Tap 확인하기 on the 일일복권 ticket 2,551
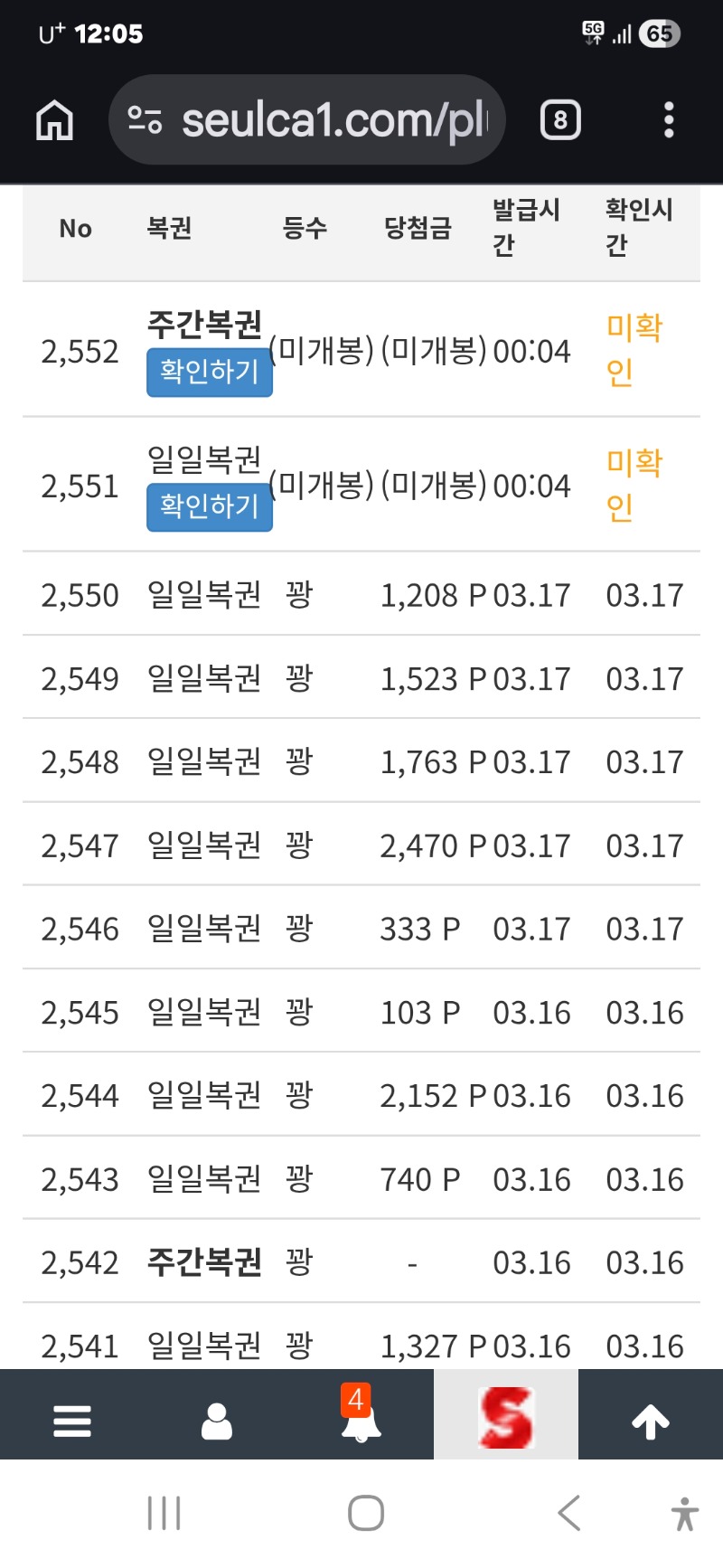The height and width of the screenshot is (1568, 723). (210, 506)
